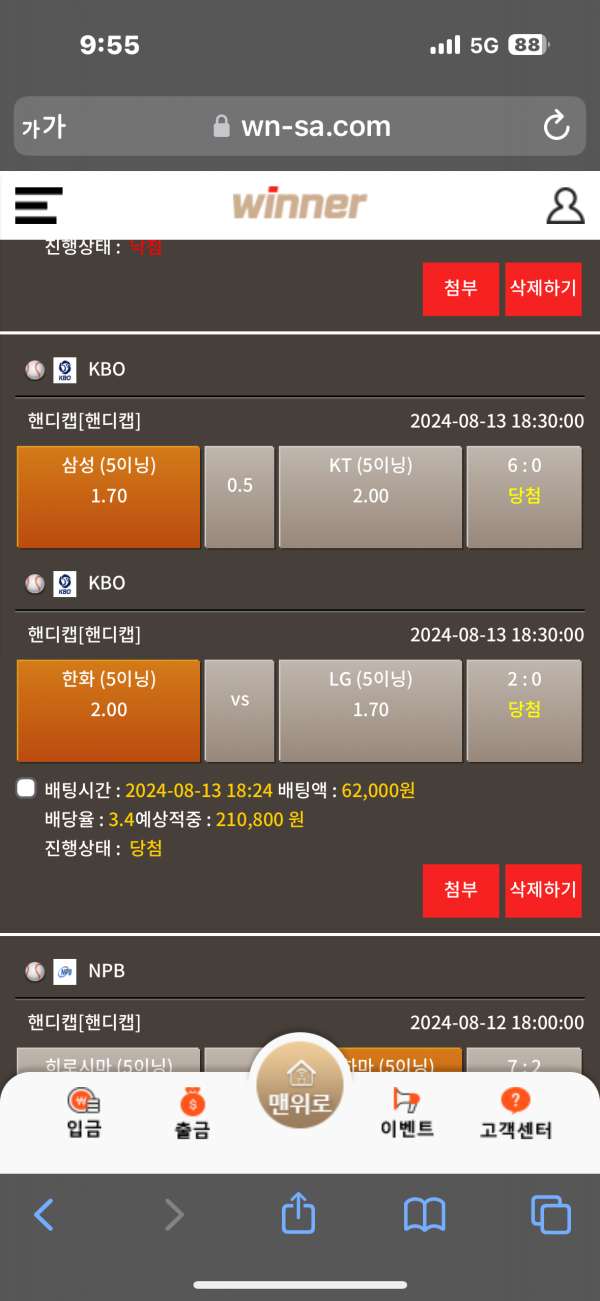
Task: Tap 첨부 under the 62,000원 bet
Action: click(x=461, y=890)
